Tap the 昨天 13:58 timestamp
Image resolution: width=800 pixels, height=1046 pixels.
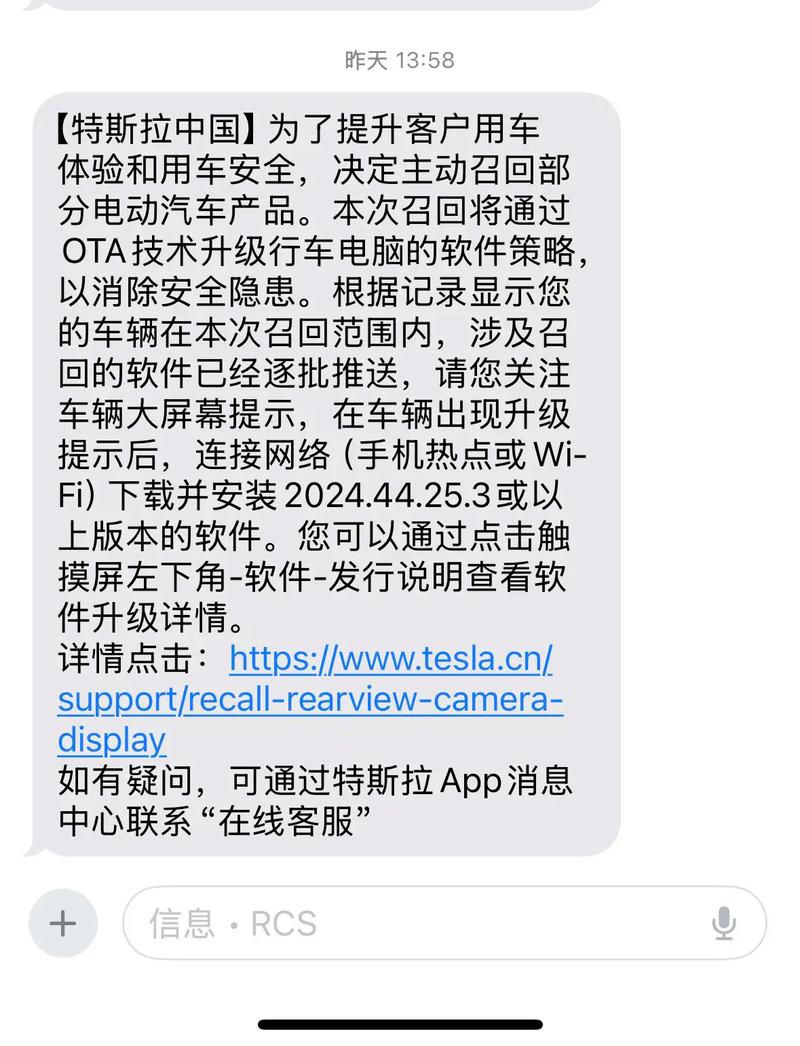tap(400, 58)
